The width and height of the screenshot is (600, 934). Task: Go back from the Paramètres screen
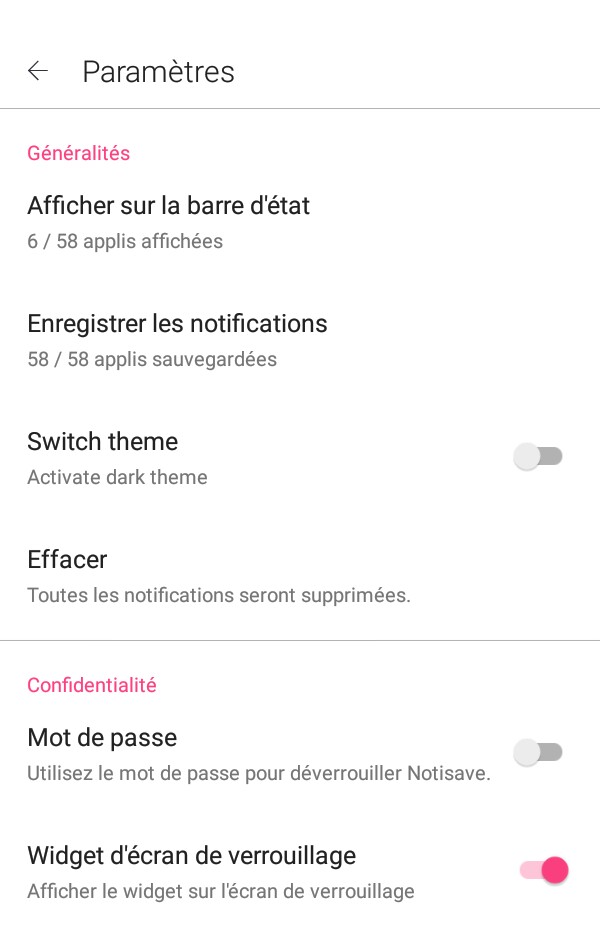(38, 71)
